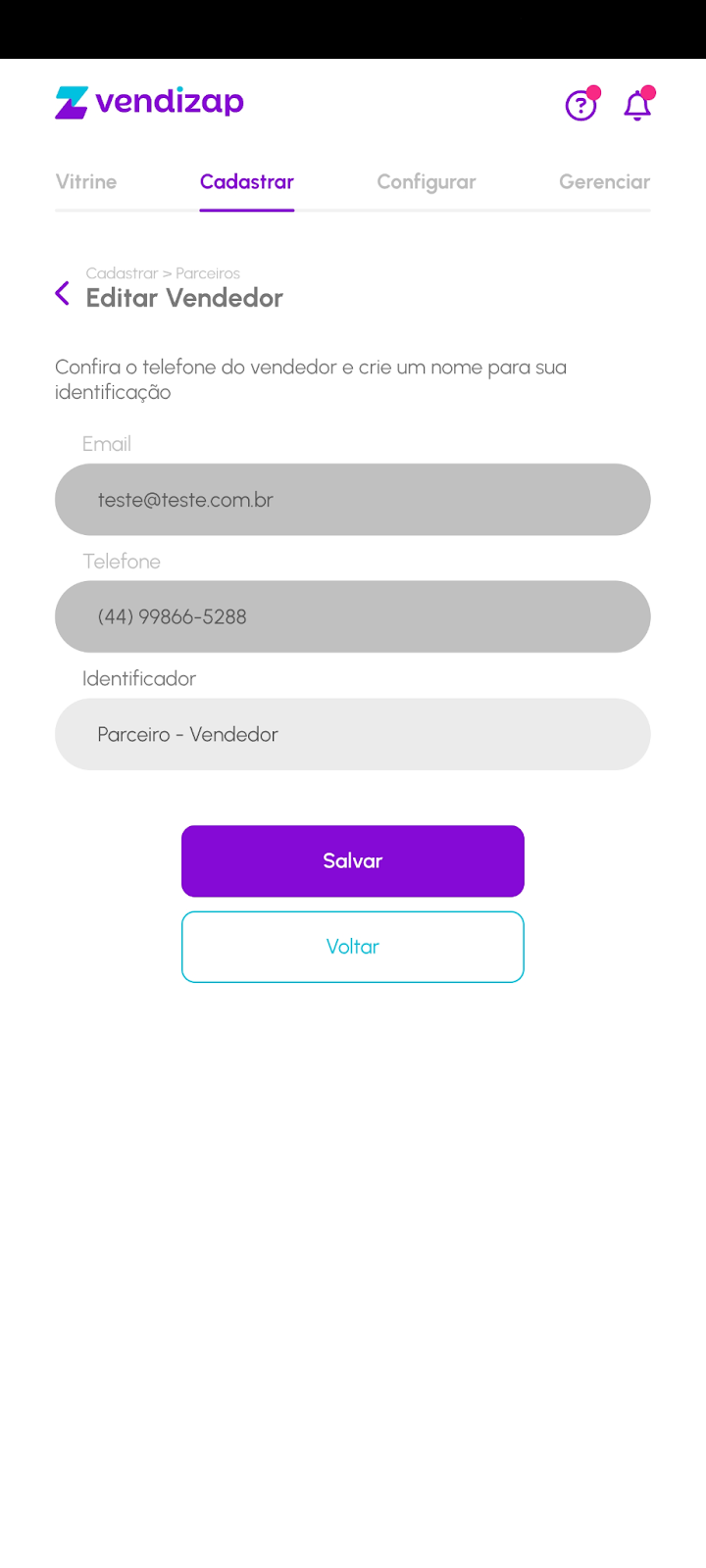Edit the Identificador field
Image resolution: width=706 pixels, height=1568 pixels.
[x=353, y=734]
